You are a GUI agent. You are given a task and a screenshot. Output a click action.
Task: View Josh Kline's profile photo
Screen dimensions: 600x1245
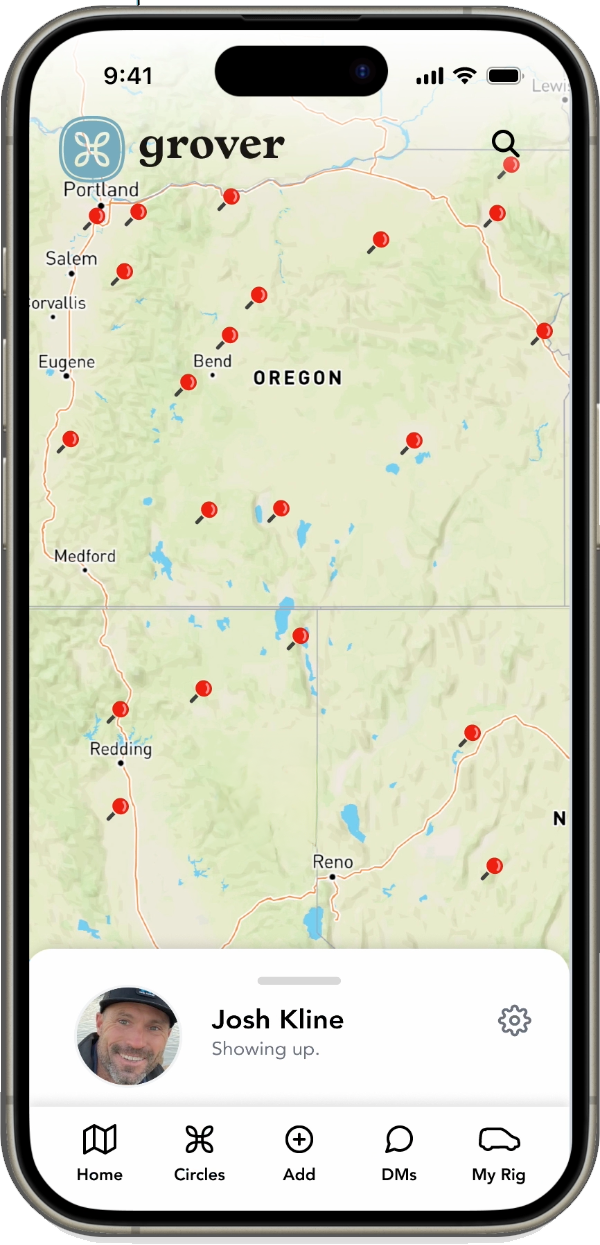[x=128, y=1036]
